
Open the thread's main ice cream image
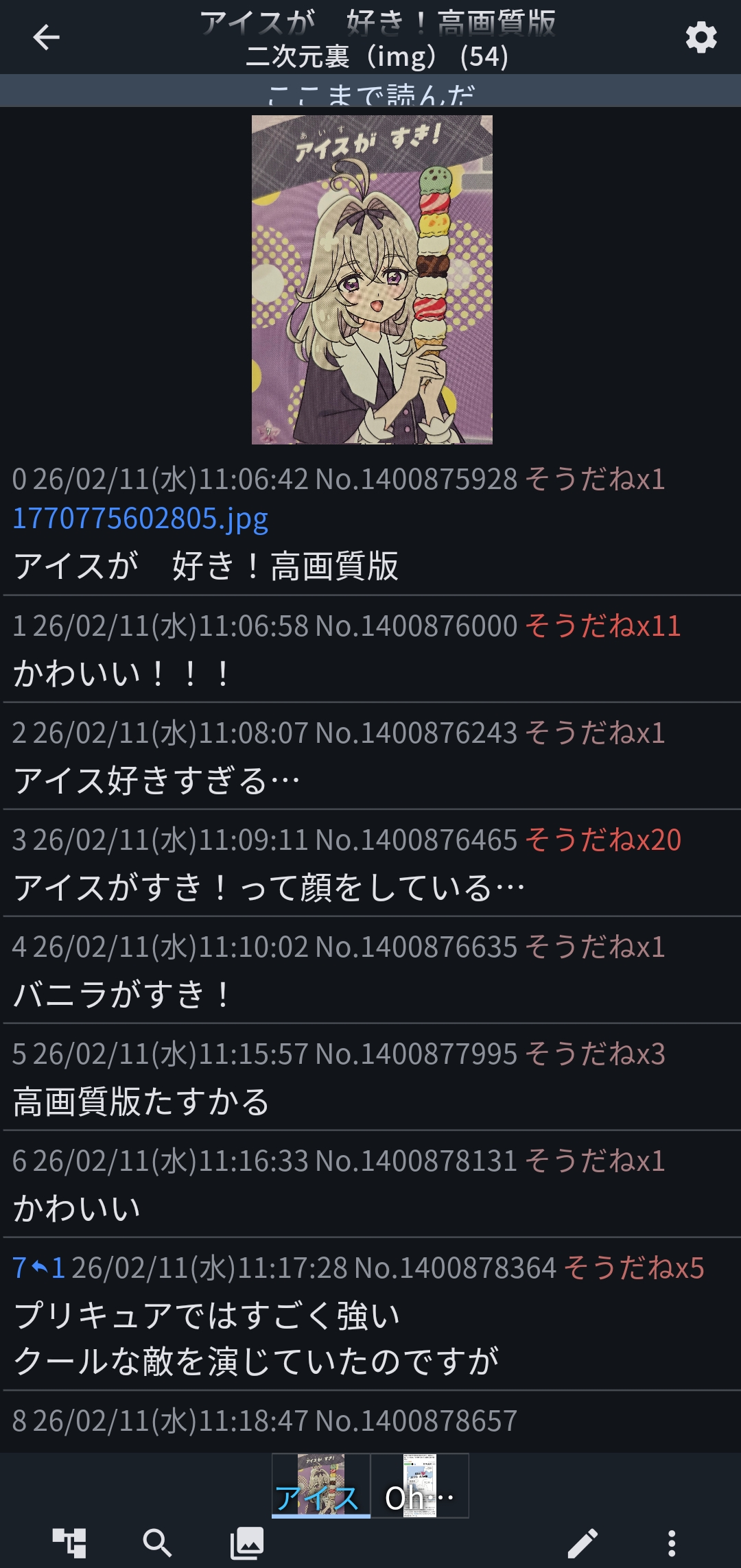[x=372, y=280]
